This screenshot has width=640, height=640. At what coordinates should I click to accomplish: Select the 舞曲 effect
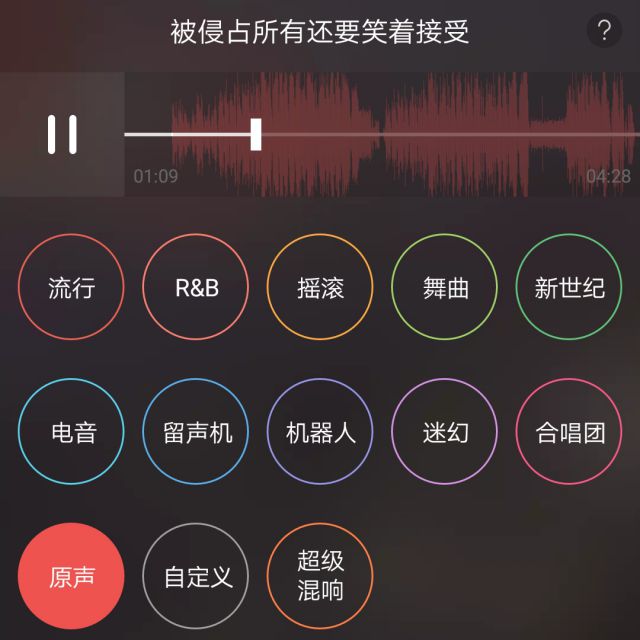pyautogui.click(x=444, y=287)
